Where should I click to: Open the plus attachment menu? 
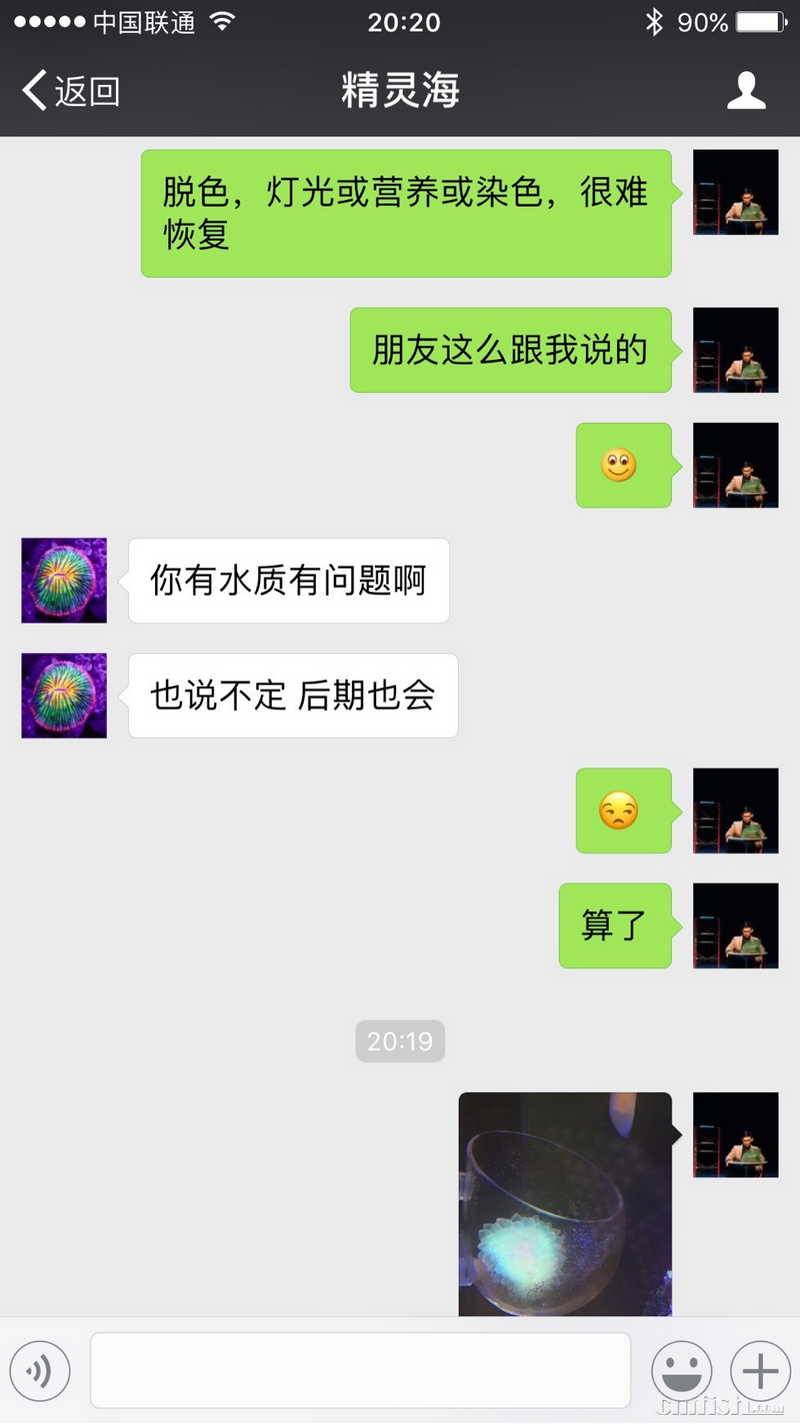pos(760,1371)
